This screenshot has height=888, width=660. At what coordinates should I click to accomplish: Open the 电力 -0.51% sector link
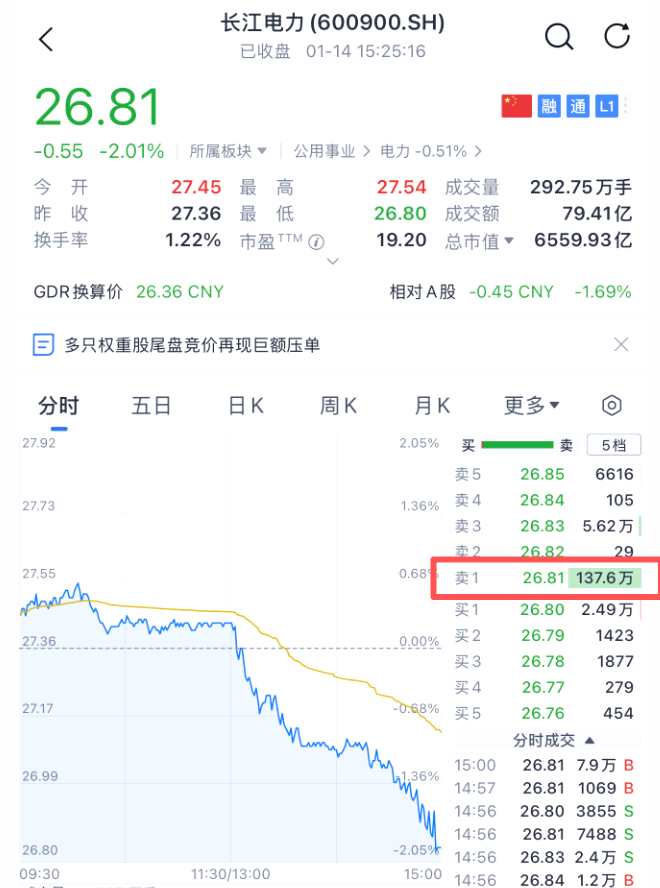point(424,151)
